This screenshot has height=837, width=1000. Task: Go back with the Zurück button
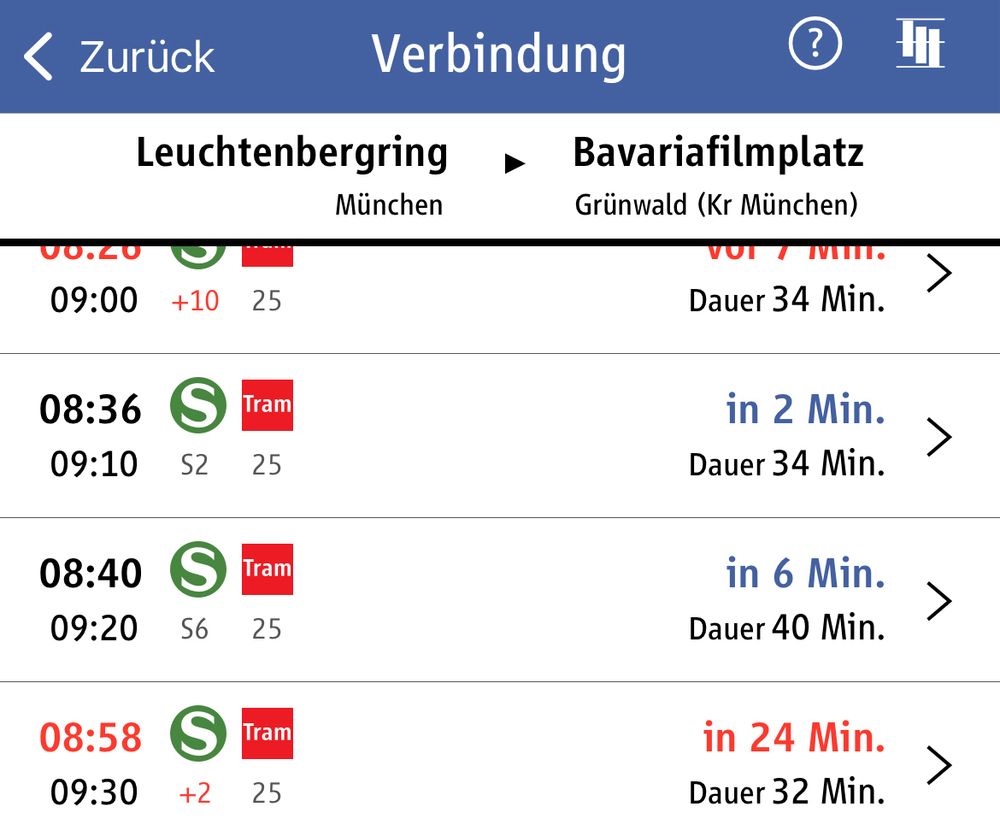click(x=119, y=56)
